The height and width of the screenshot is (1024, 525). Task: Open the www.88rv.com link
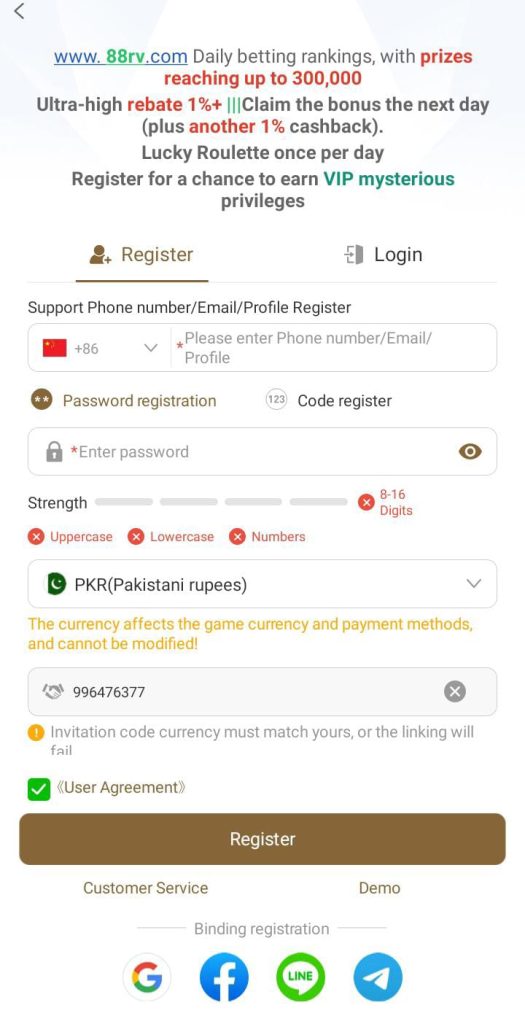tap(121, 57)
